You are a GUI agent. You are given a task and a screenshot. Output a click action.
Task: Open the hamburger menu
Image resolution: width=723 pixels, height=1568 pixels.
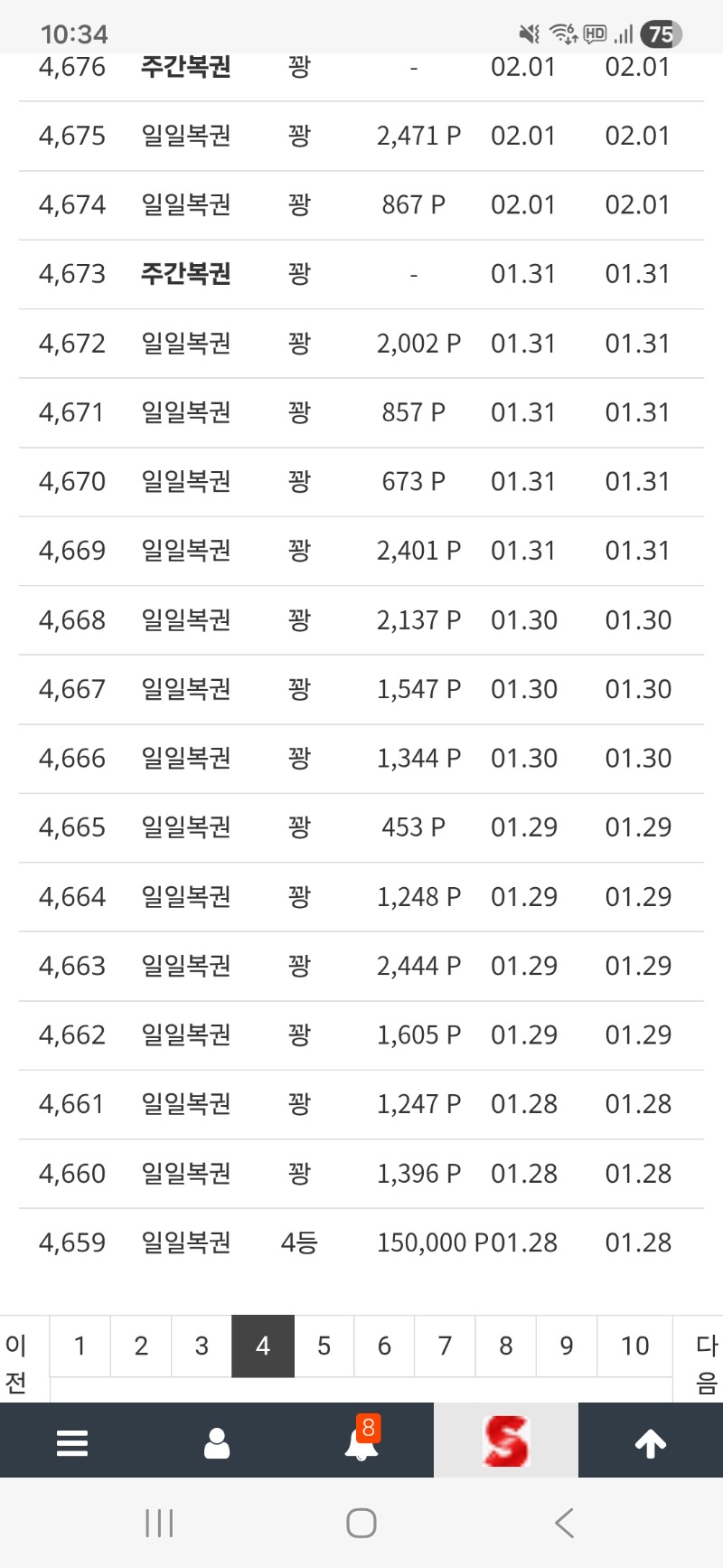pos(72,1443)
